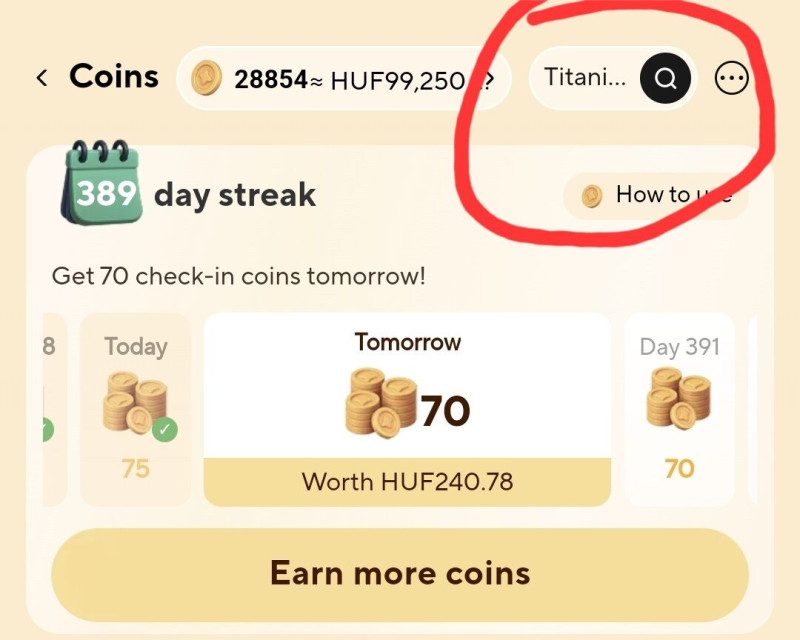
Task: Open the three-dot overflow menu
Action: [732, 78]
